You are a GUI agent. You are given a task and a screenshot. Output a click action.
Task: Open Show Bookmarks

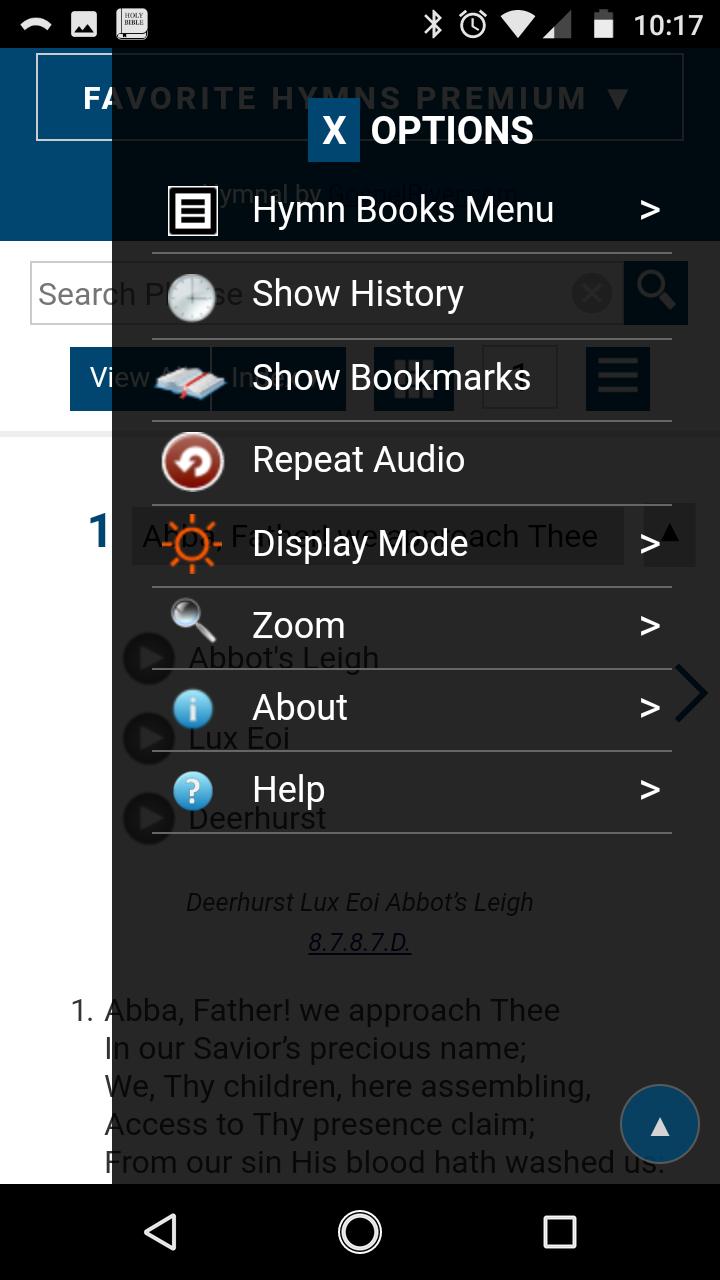pyautogui.click(x=410, y=378)
